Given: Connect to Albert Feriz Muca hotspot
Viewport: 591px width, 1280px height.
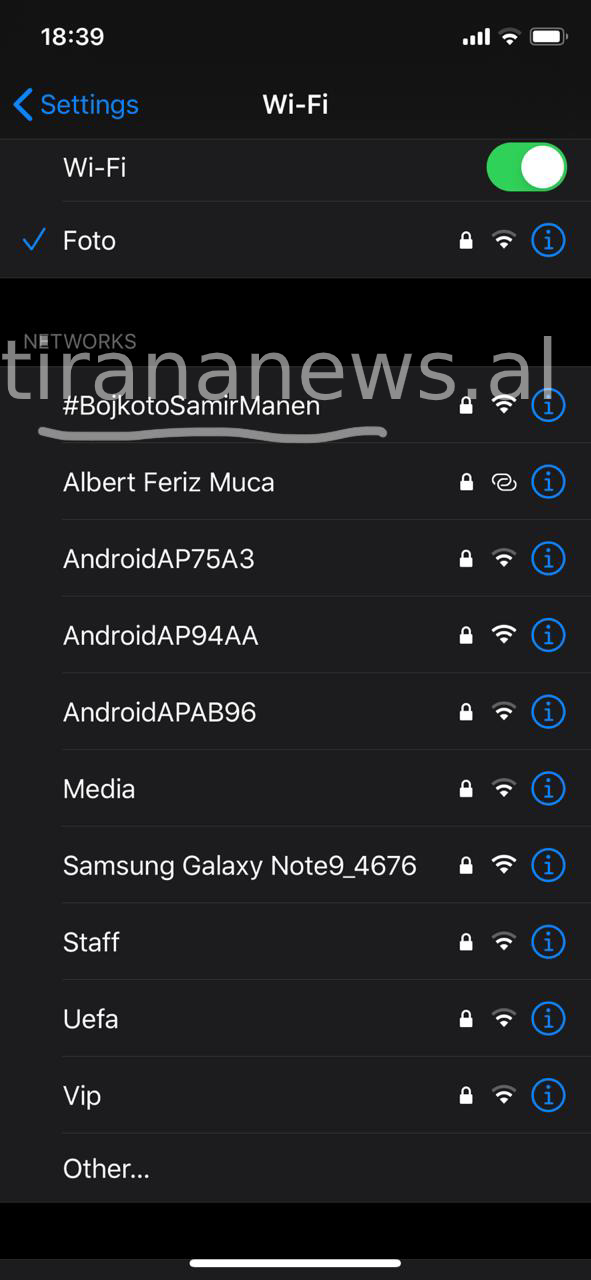Looking at the screenshot, I should (295, 482).
